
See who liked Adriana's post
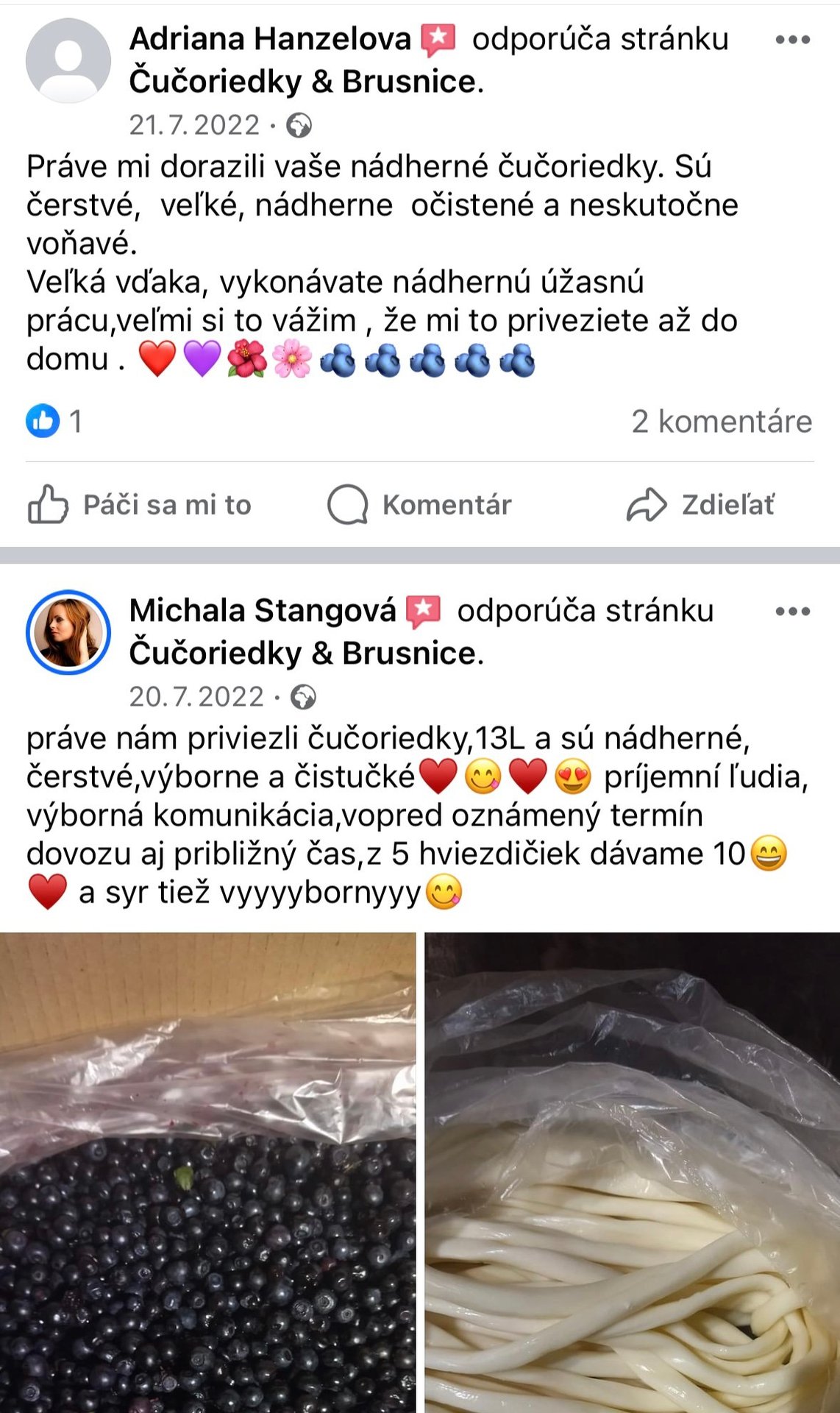(53, 422)
